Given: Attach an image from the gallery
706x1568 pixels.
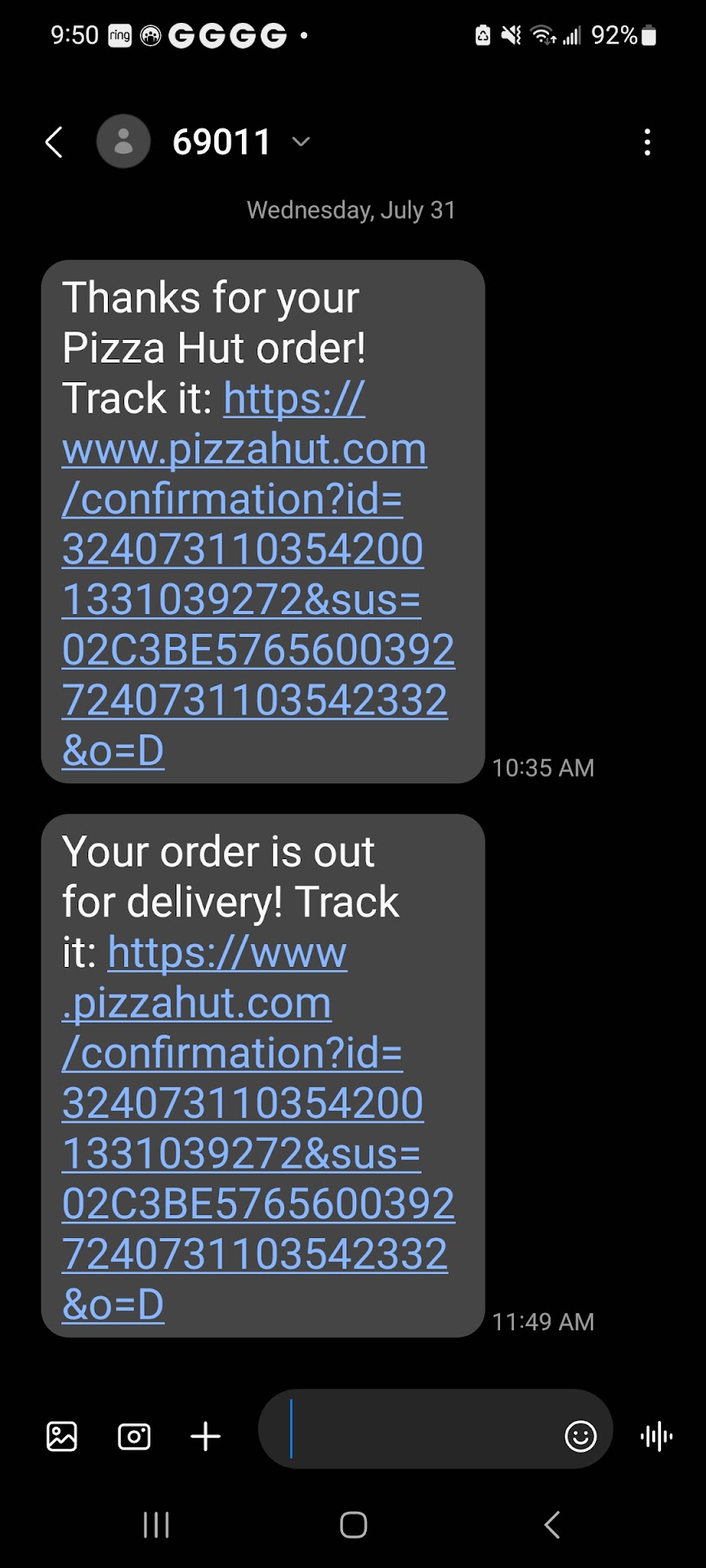Looking at the screenshot, I should (x=62, y=1436).
